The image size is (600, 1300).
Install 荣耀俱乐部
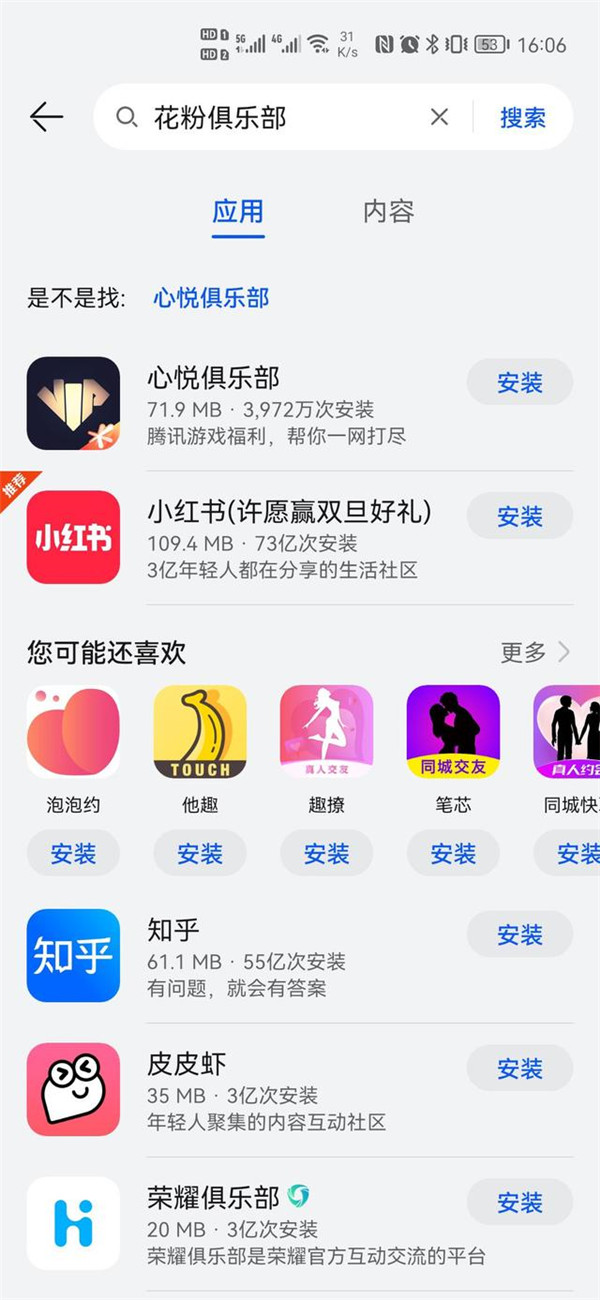[519, 1201]
